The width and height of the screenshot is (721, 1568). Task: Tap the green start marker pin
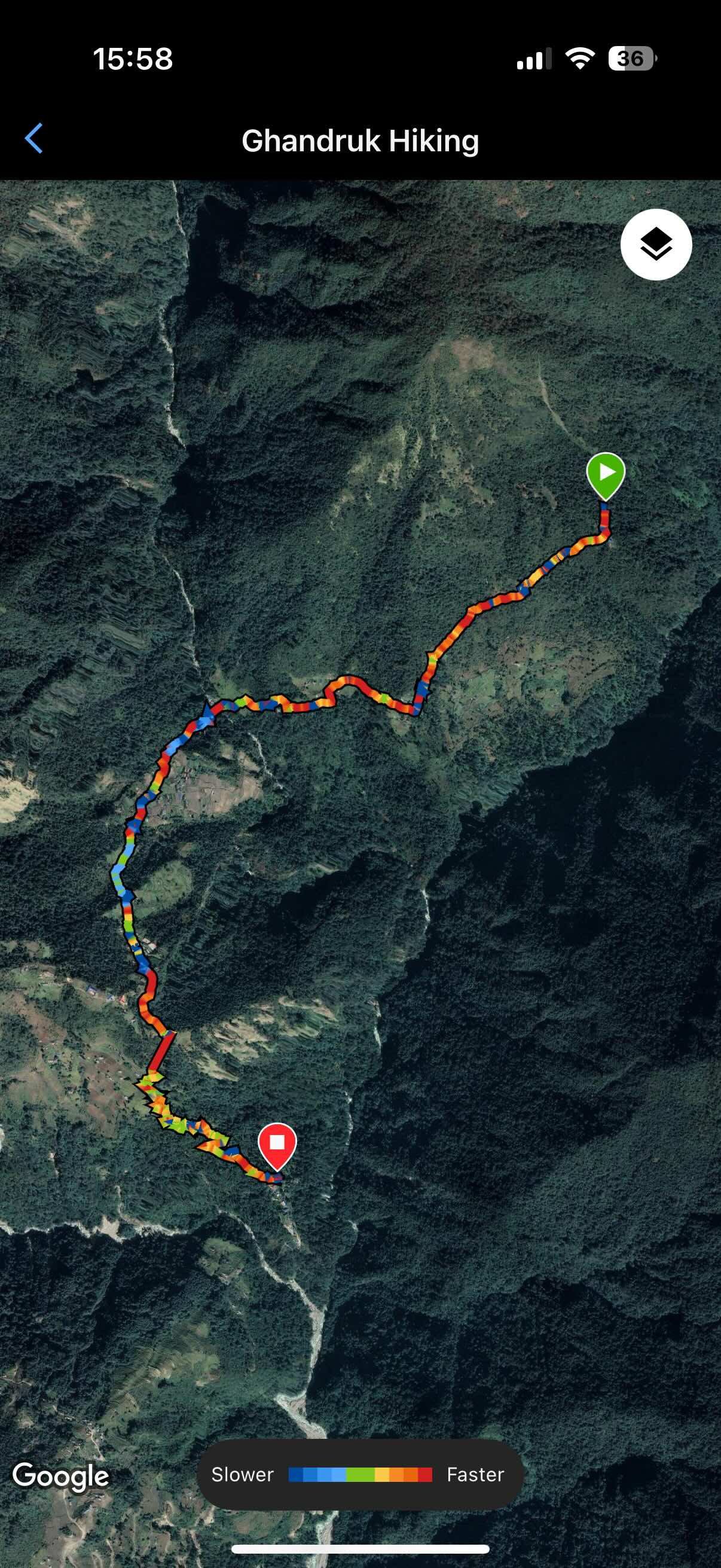(x=606, y=474)
